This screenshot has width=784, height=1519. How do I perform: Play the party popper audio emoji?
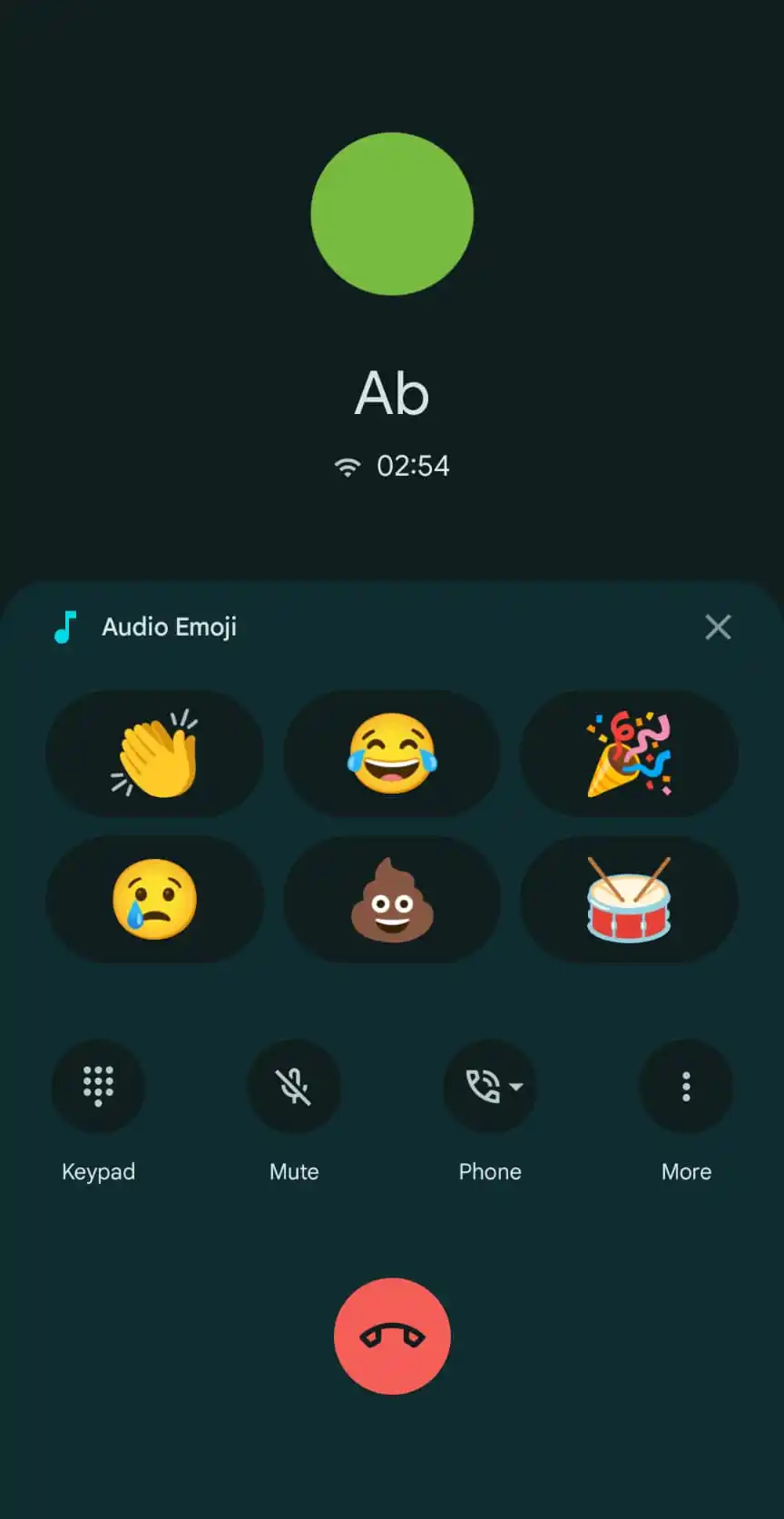pos(629,754)
